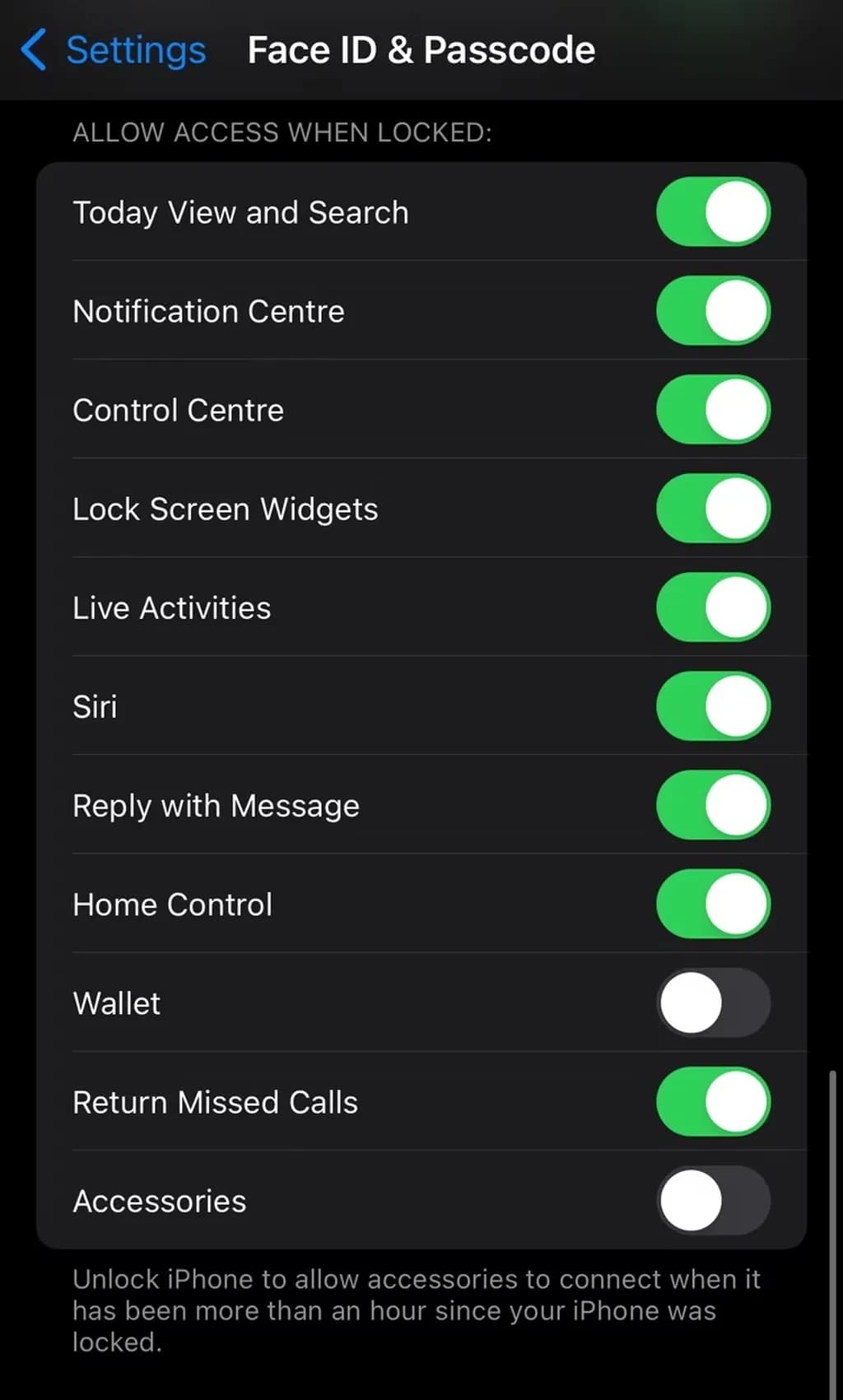Disable the Today View and Search toggle
843x1400 pixels.
point(713,212)
